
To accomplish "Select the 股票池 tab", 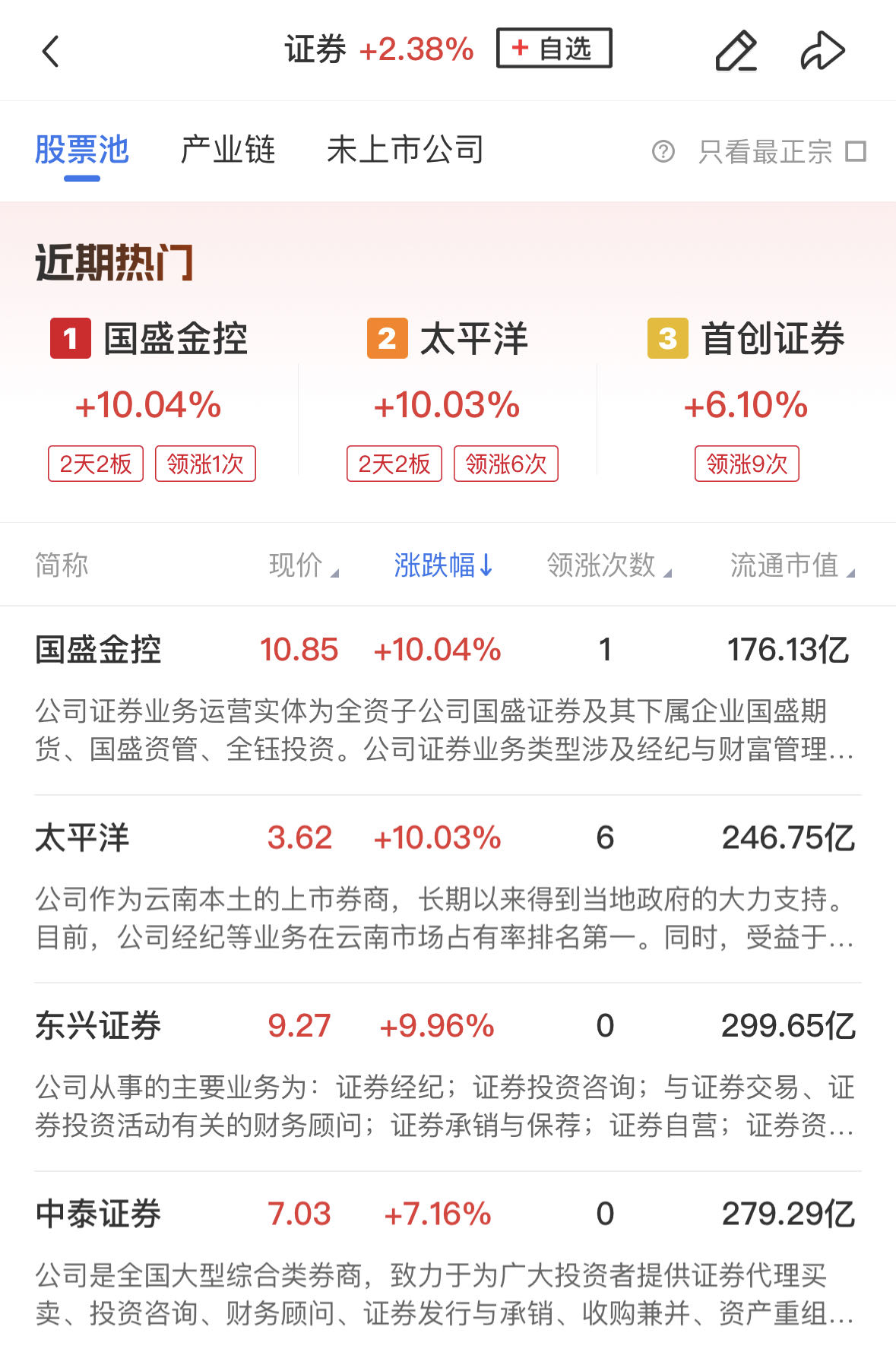I will [x=82, y=150].
